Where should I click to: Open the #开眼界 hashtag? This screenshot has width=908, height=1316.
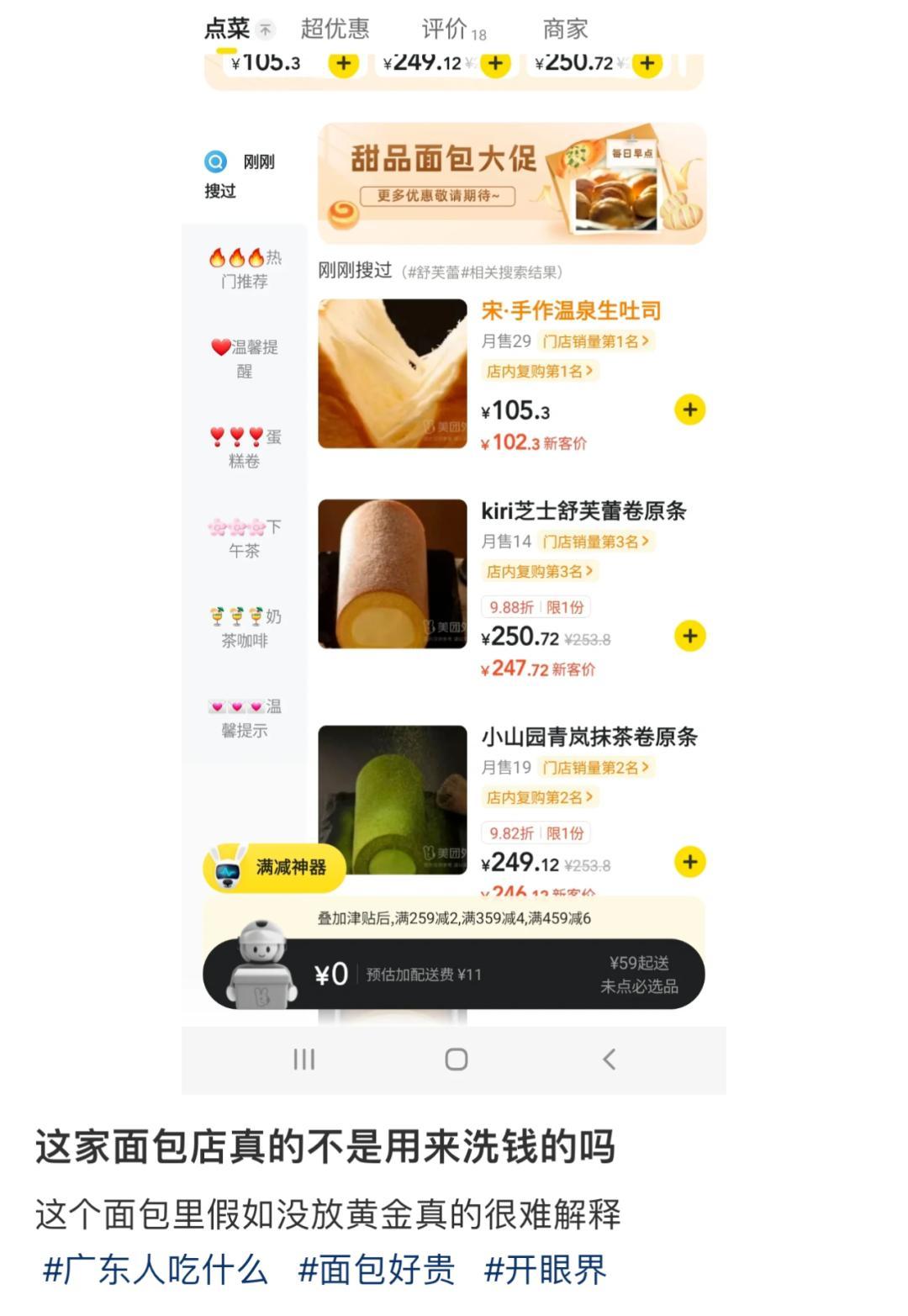(x=545, y=1269)
